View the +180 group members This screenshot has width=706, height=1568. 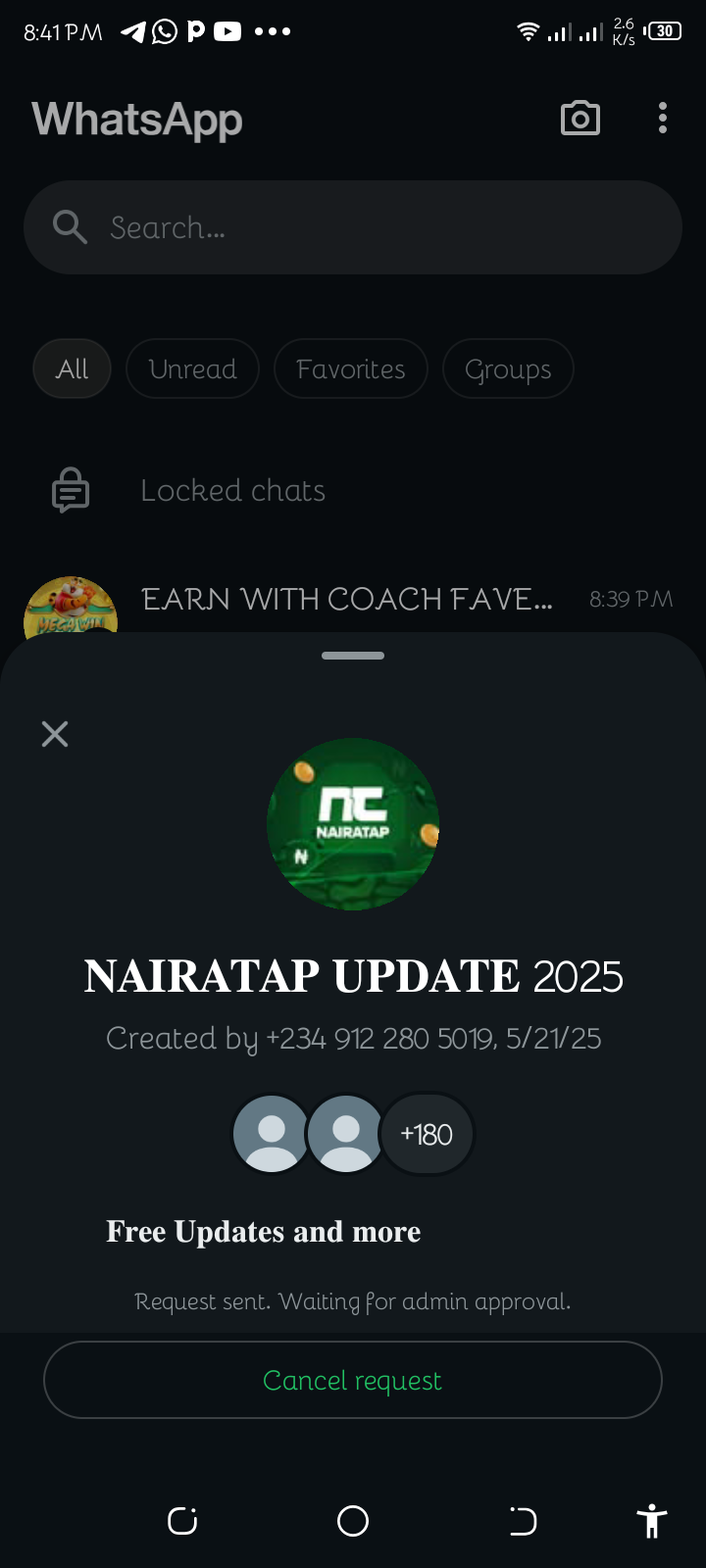point(427,1134)
